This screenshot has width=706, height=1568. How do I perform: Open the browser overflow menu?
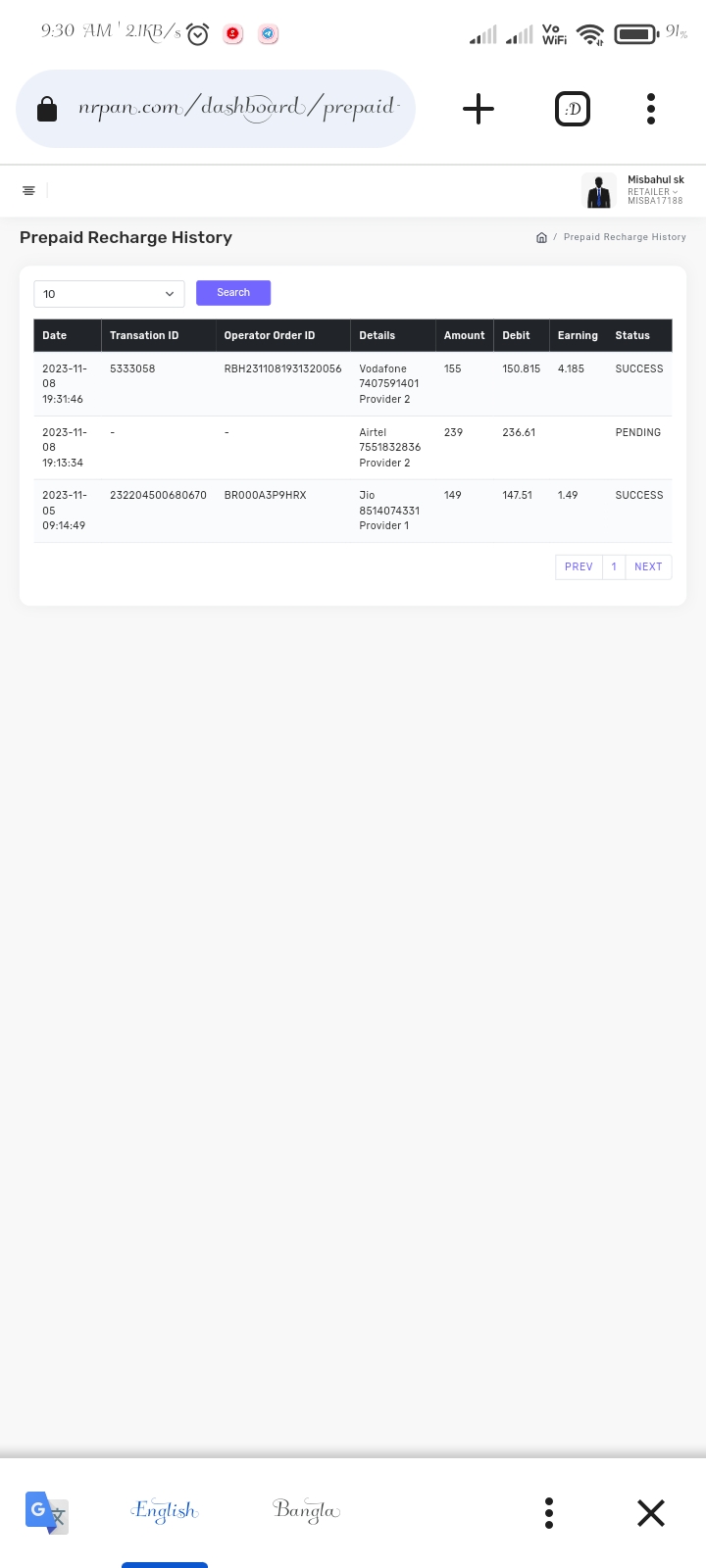click(x=650, y=109)
